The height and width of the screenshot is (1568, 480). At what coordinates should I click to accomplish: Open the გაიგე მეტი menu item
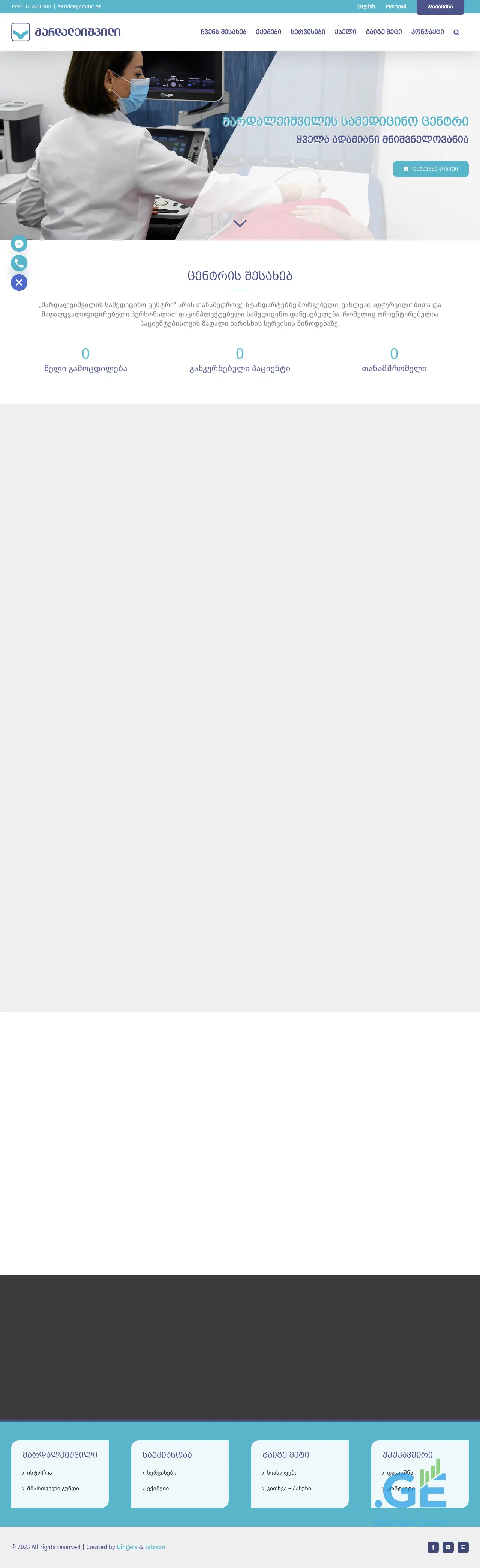pos(383,32)
